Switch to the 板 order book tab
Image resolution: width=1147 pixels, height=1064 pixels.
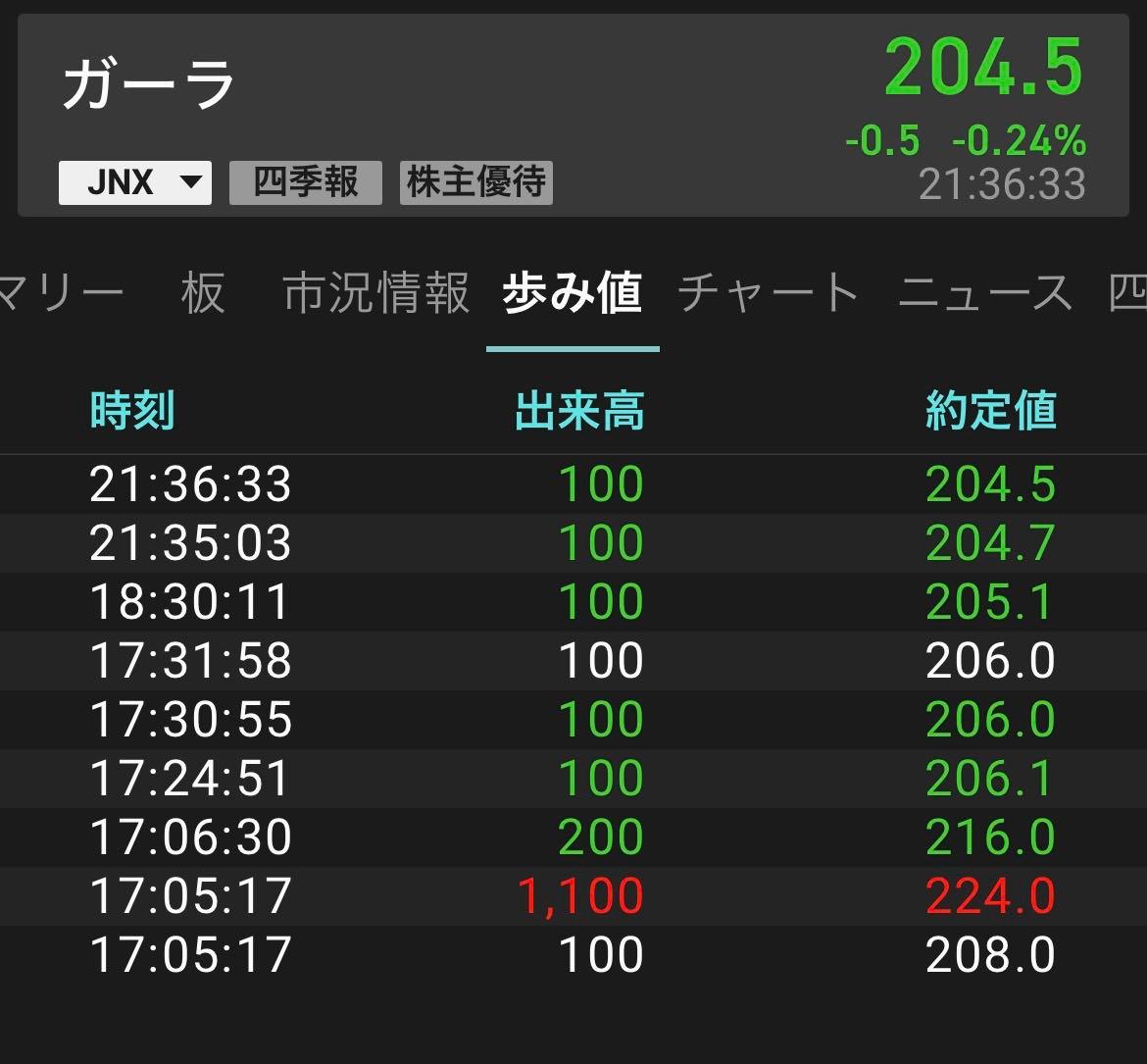pos(203,293)
